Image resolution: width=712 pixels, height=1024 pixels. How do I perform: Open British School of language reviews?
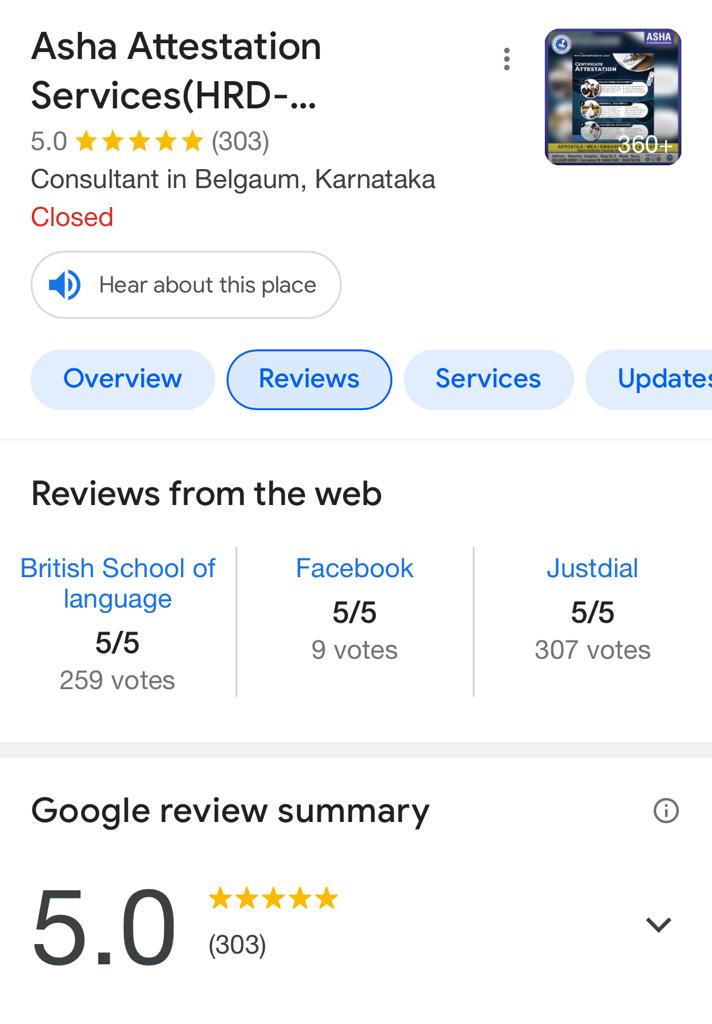coord(118,583)
